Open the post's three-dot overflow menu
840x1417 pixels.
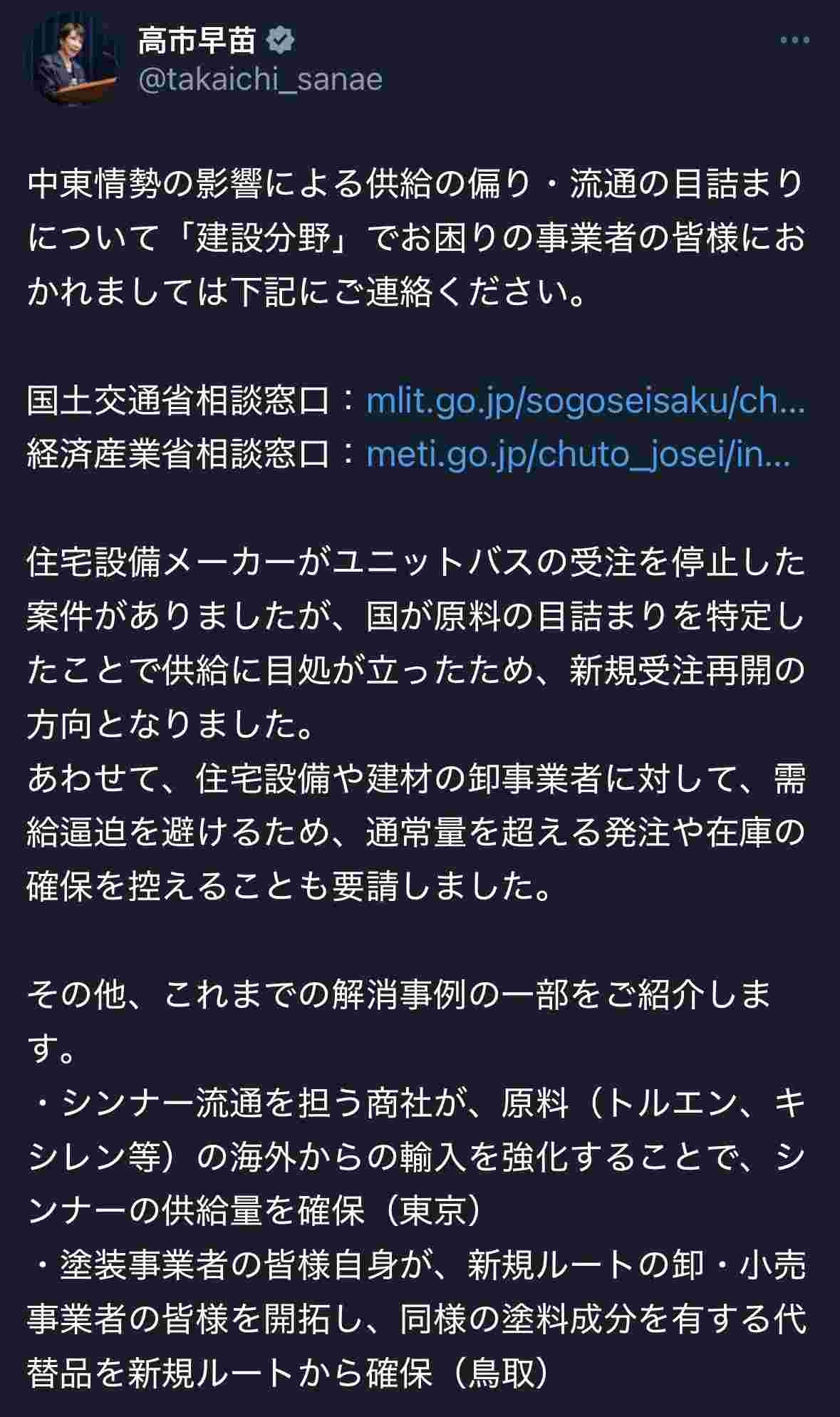click(x=794, y=41)
